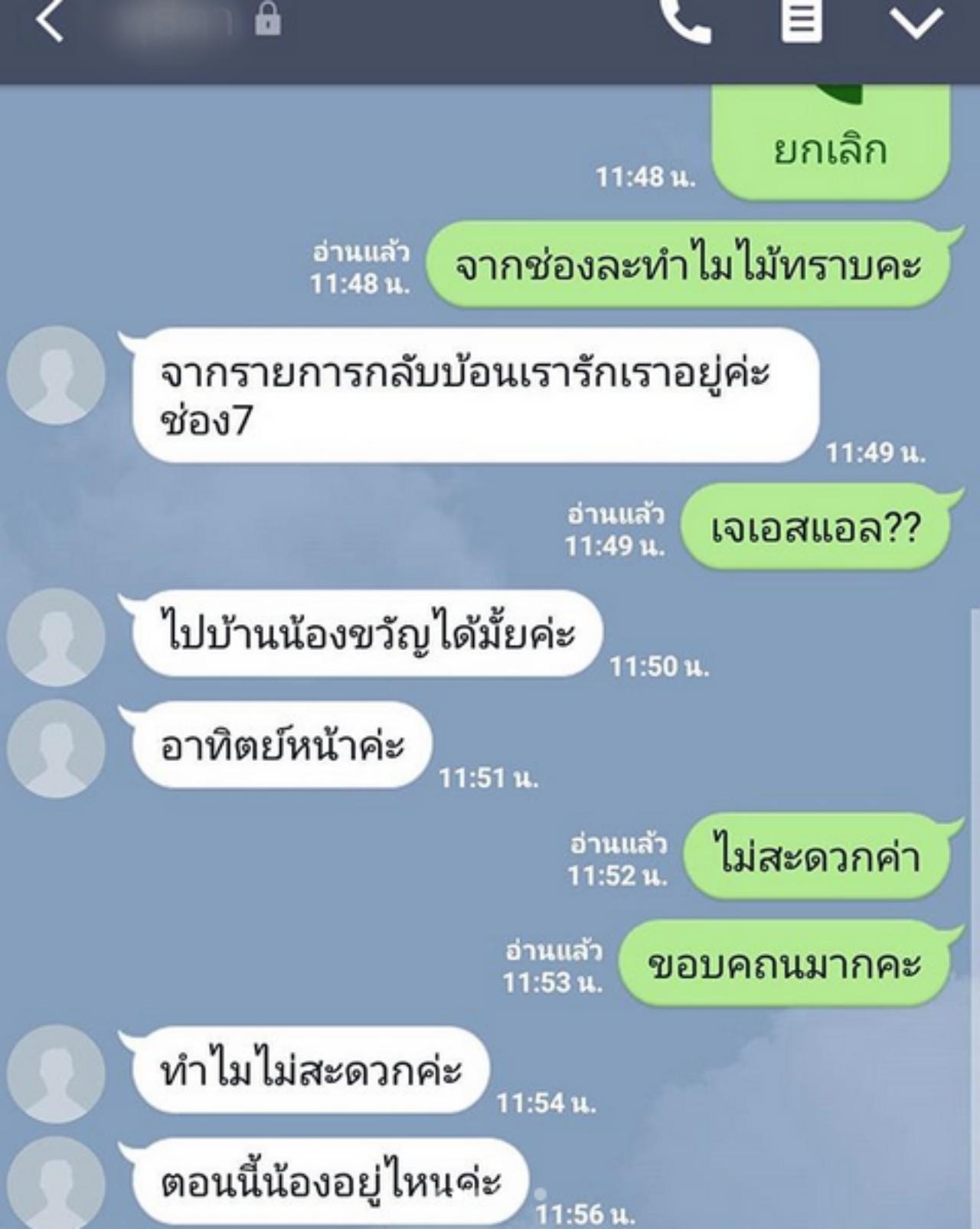The image size is (980, 1229).
Task: Open the notes icon in header
Action: pos(801,21)
